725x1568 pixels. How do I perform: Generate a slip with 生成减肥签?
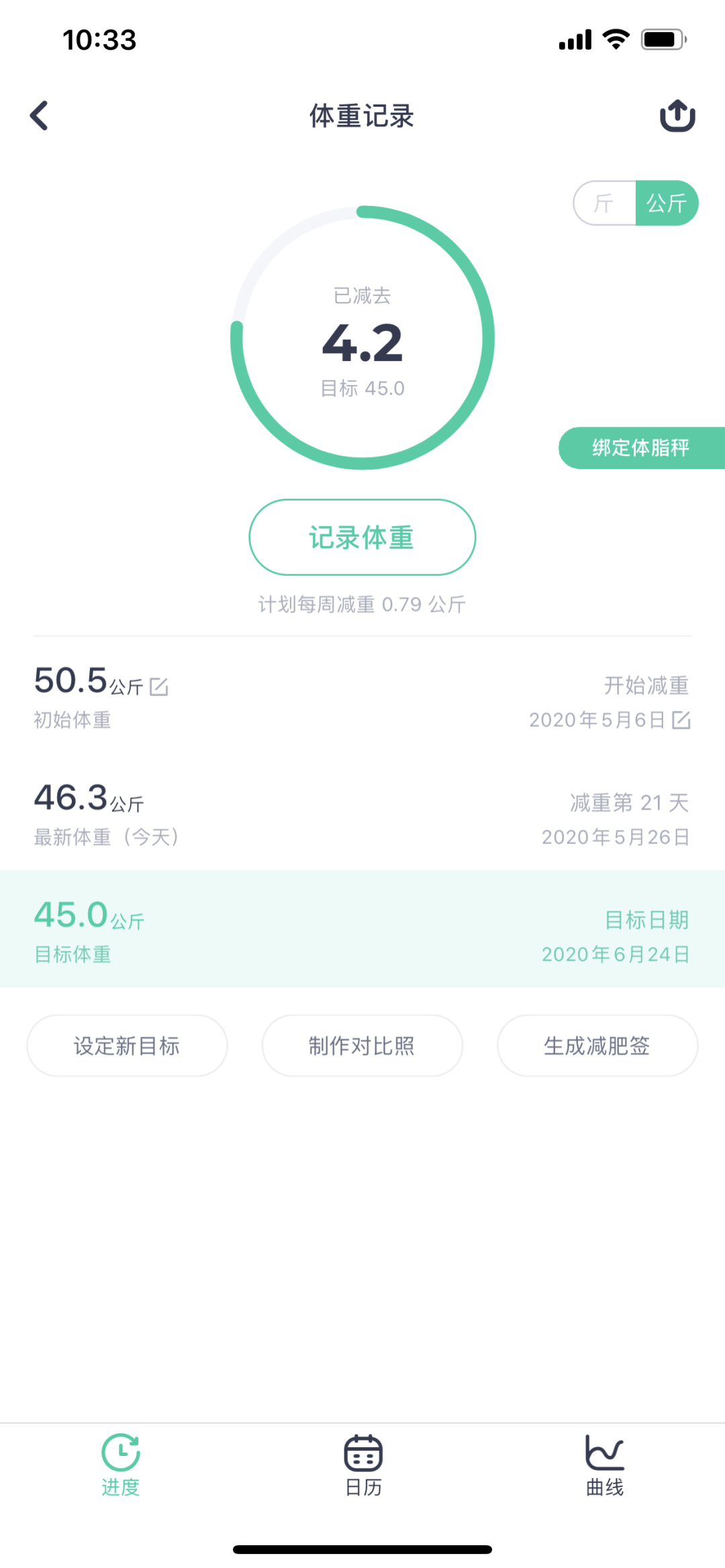pos(597,1045)
